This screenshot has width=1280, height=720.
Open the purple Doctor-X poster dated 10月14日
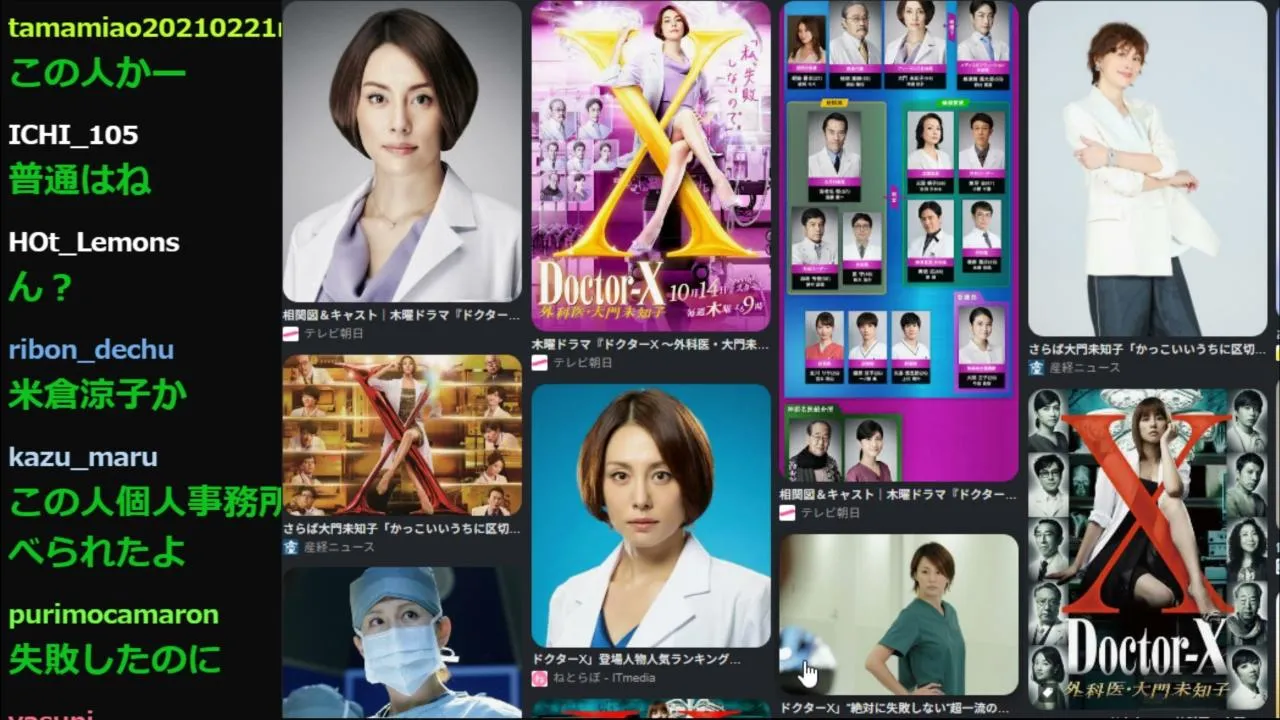(x=651, y=166)
